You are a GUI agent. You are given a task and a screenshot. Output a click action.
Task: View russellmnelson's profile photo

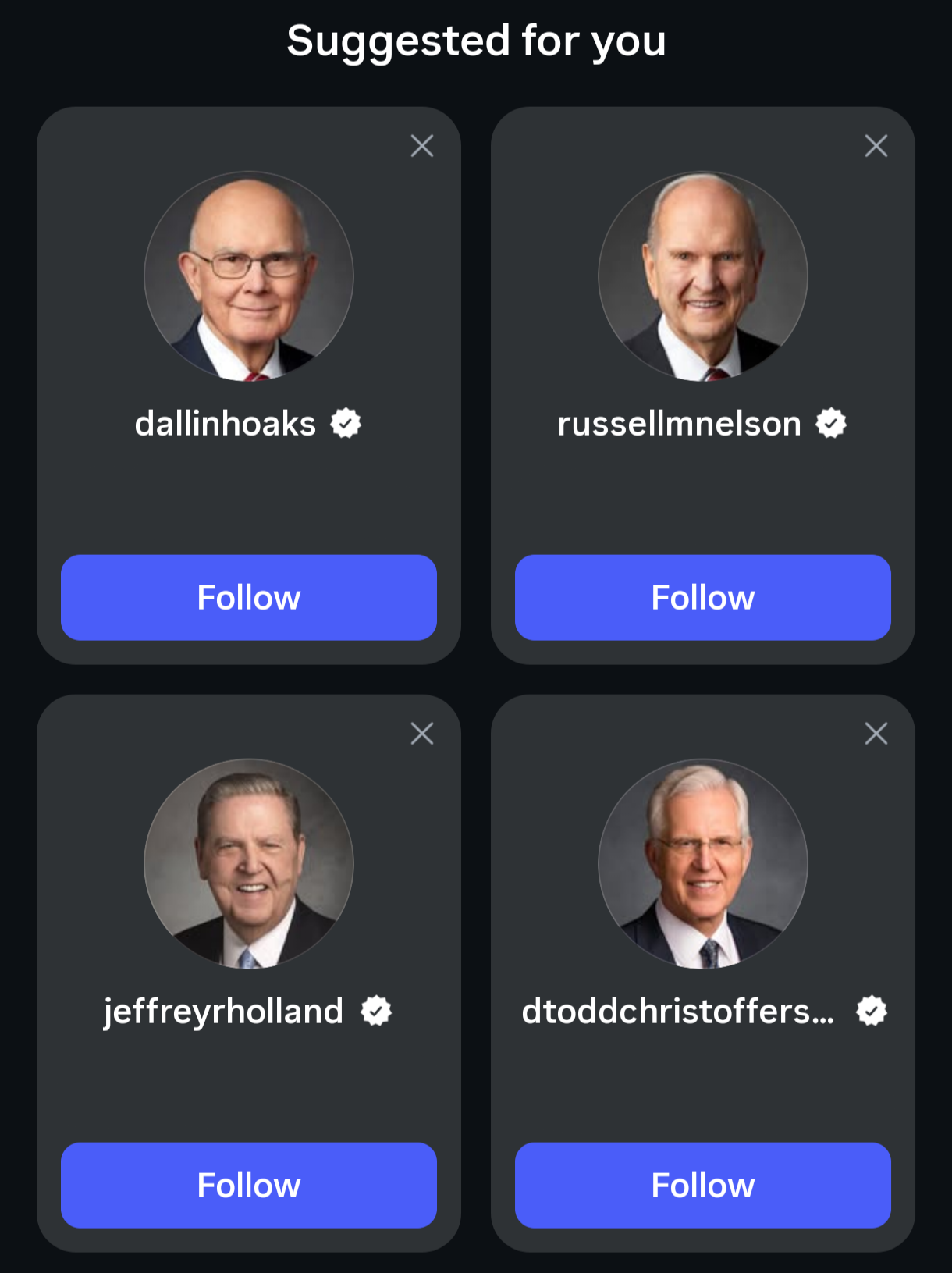pyautogui.click(x=703, y=276)
